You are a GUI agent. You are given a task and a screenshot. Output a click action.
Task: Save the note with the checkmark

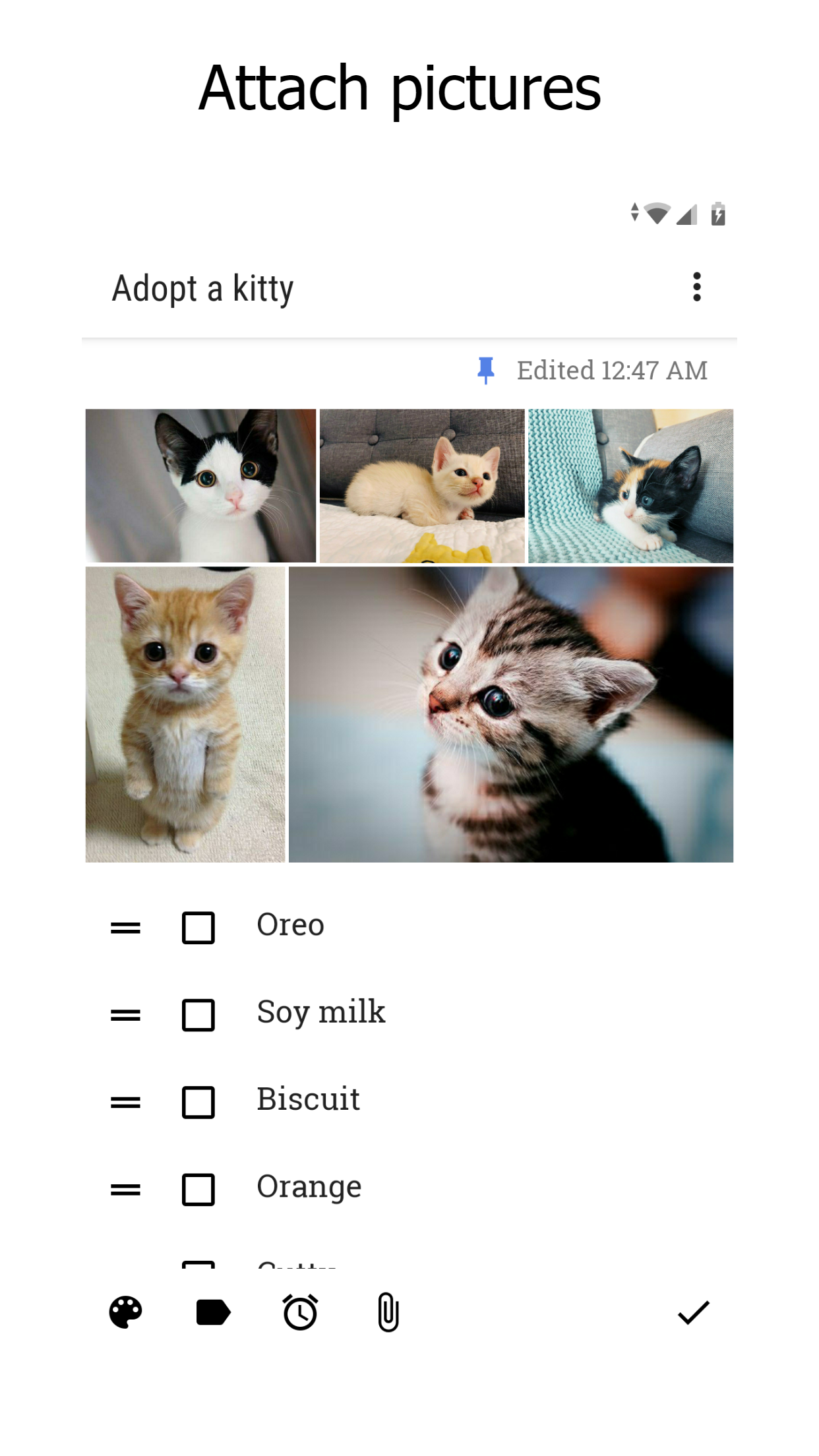click(x=693, y=1312)
